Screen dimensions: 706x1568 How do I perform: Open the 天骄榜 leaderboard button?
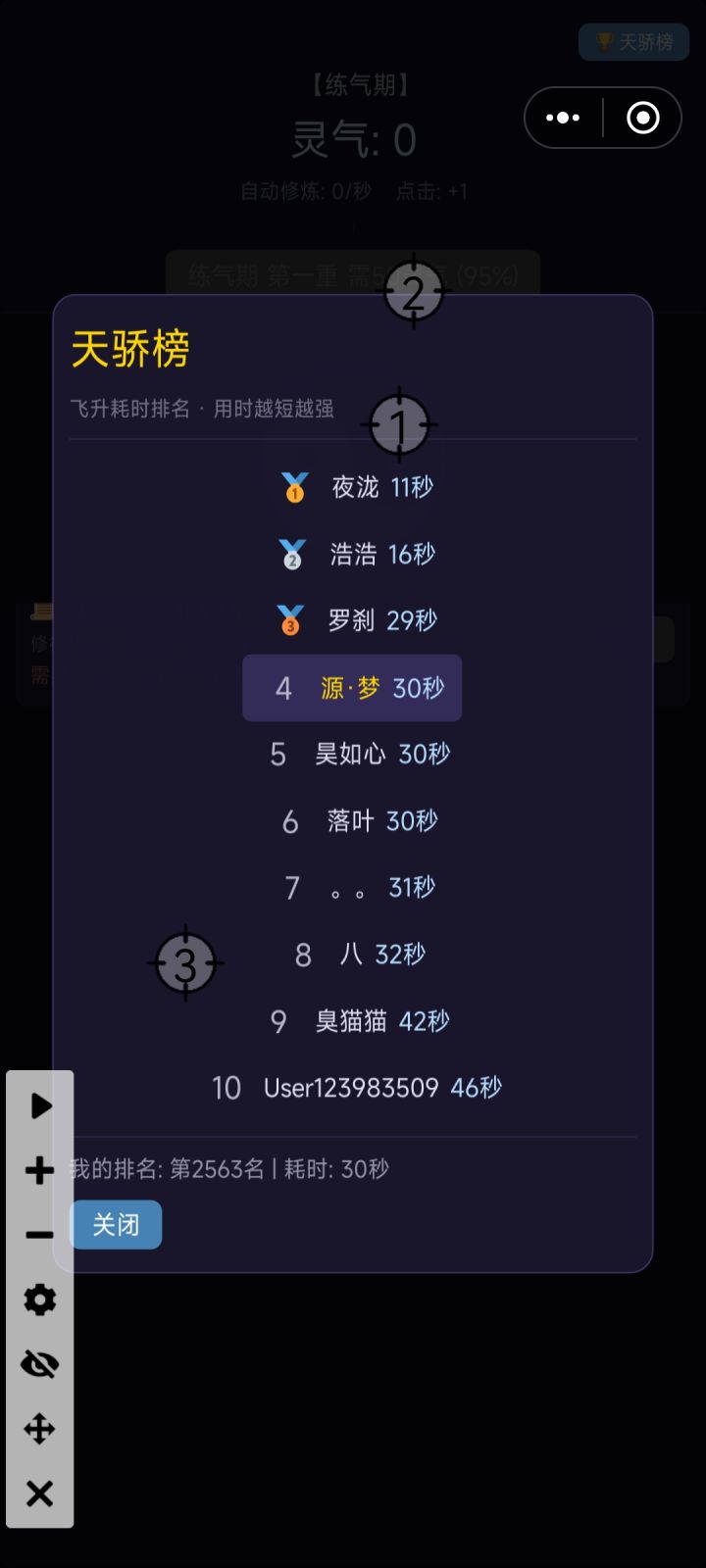click(633, 42)
